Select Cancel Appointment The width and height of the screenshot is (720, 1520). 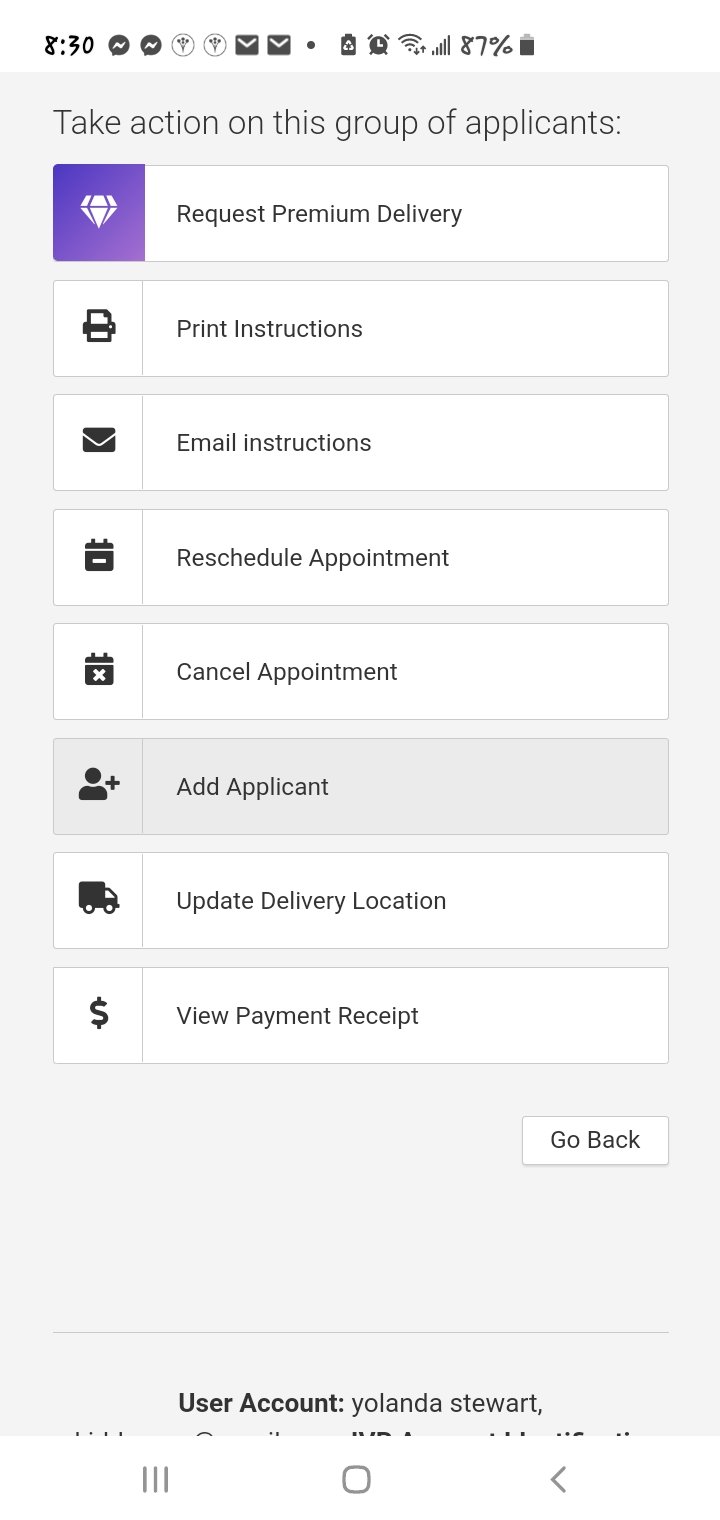coord(360,671)
